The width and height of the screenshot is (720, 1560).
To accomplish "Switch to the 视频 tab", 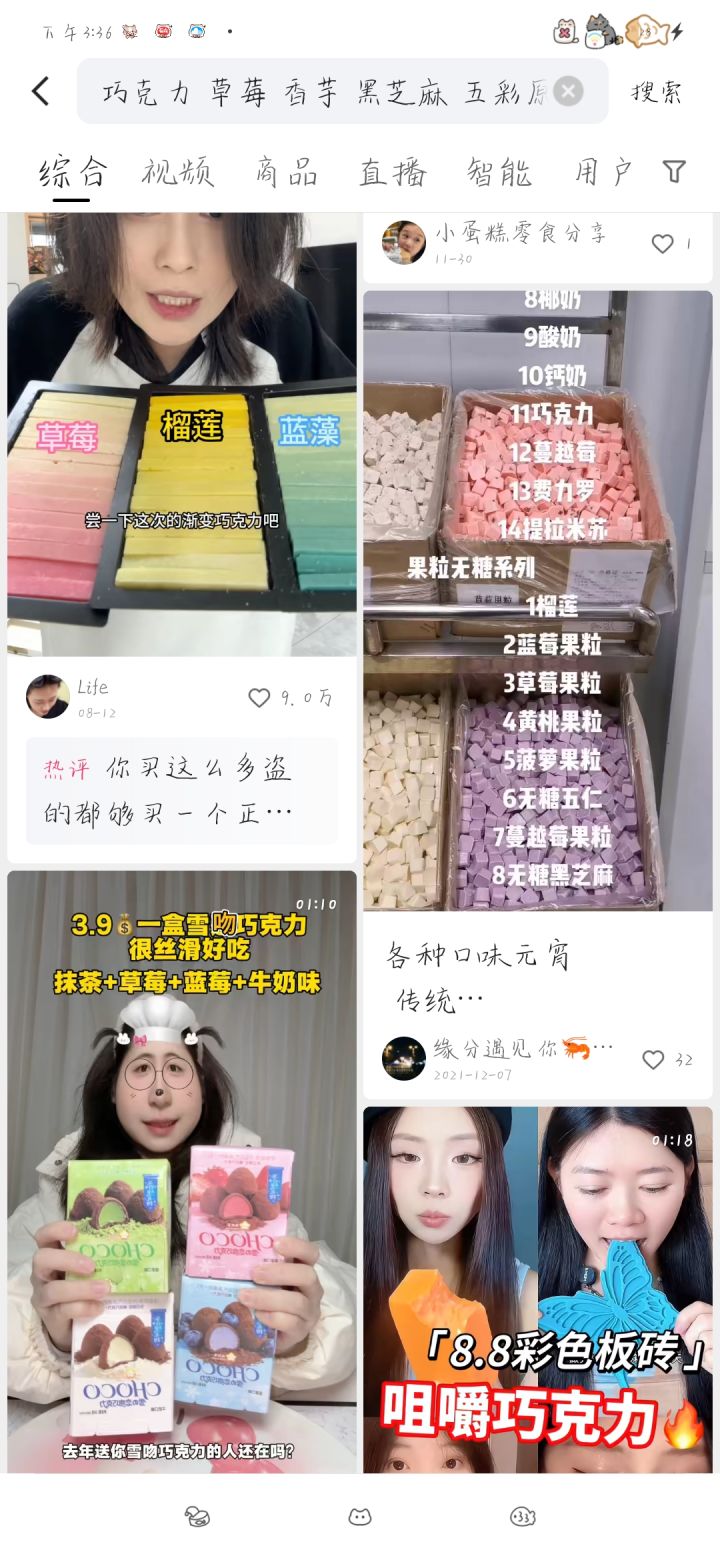I will pos(178,172).
